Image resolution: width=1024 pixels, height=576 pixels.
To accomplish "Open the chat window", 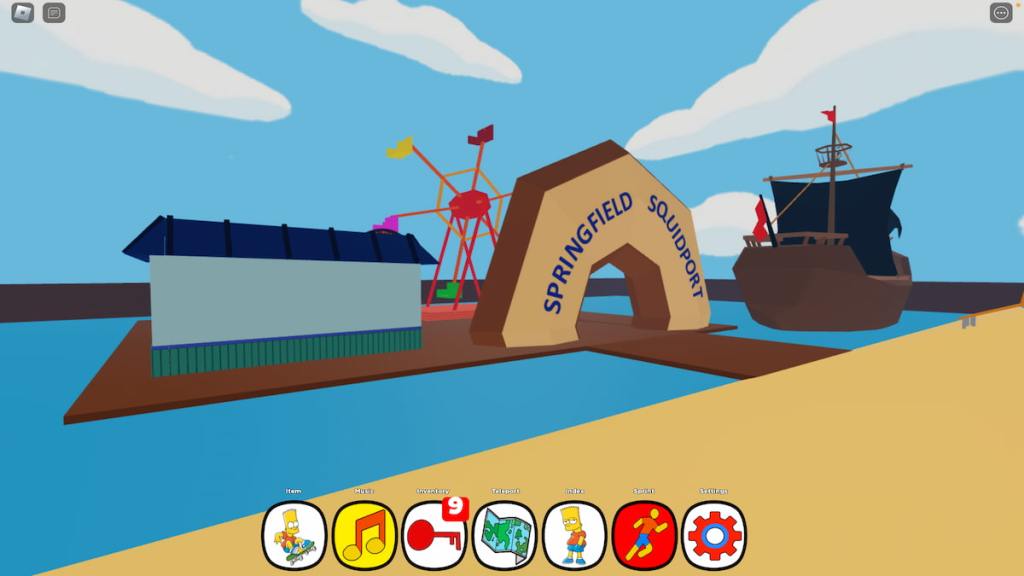I will point(54,13).
